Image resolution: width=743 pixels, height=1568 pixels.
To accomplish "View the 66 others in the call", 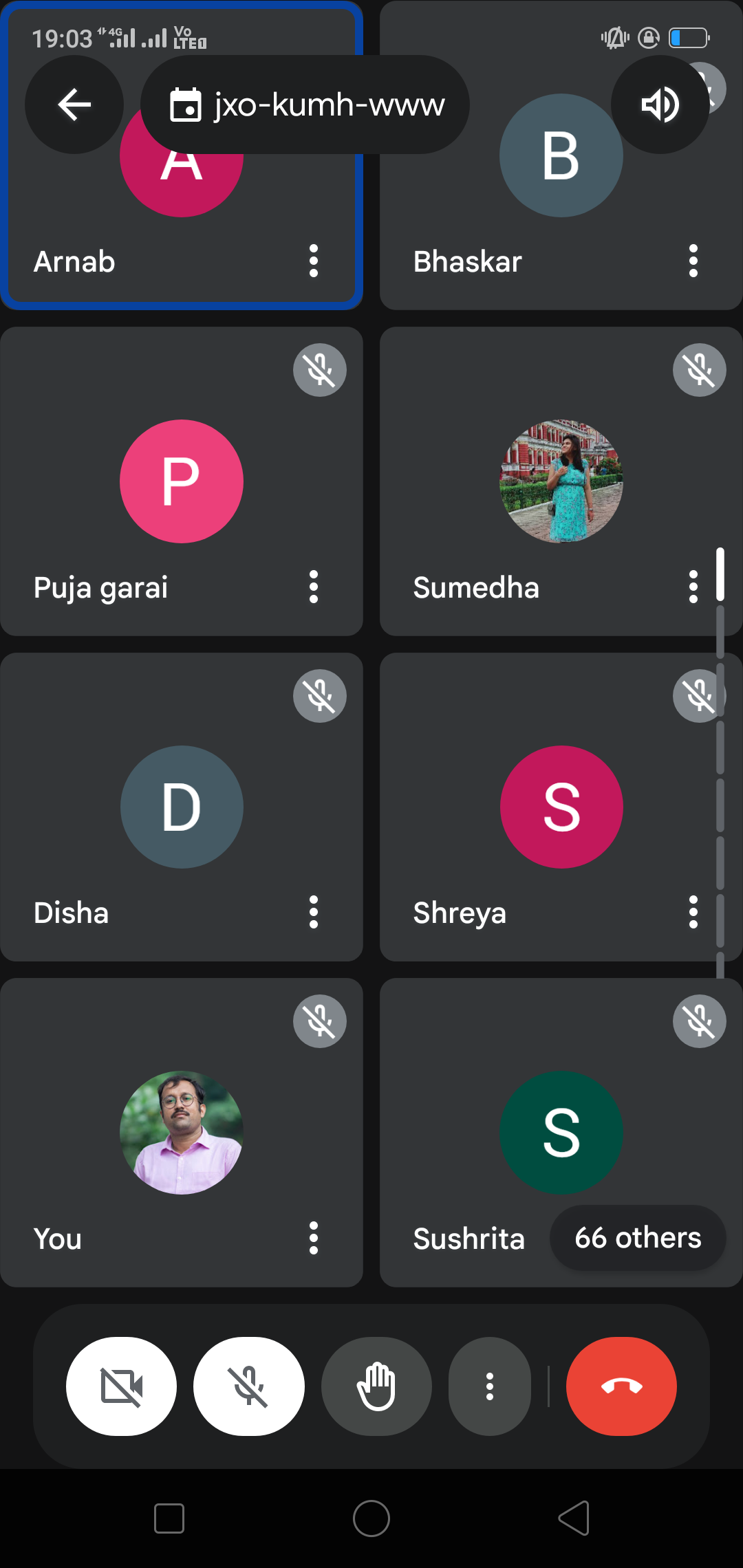I will [638, 1238].
